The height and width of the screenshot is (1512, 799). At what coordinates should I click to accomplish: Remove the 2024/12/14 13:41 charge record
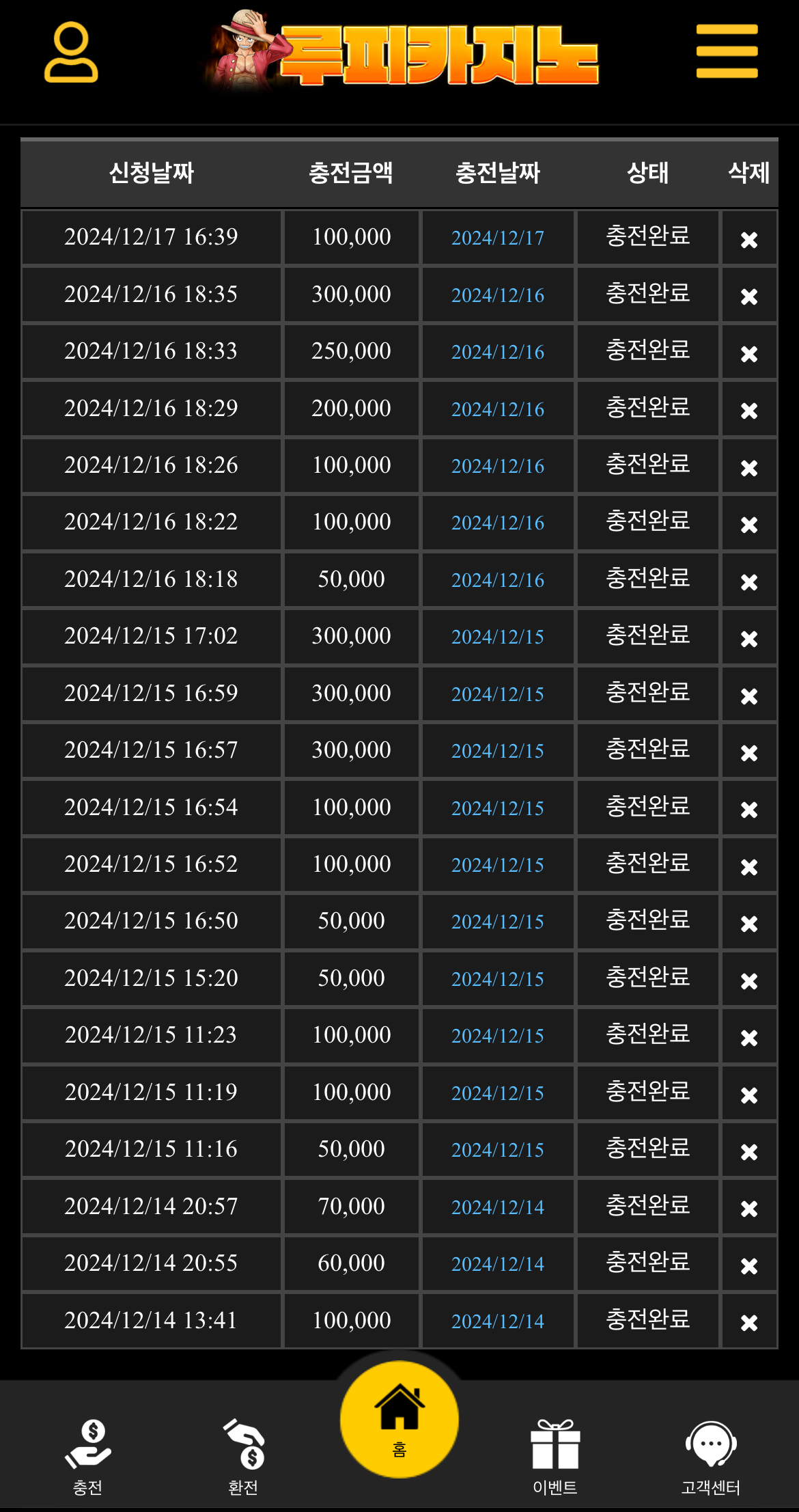[749, 1322]
